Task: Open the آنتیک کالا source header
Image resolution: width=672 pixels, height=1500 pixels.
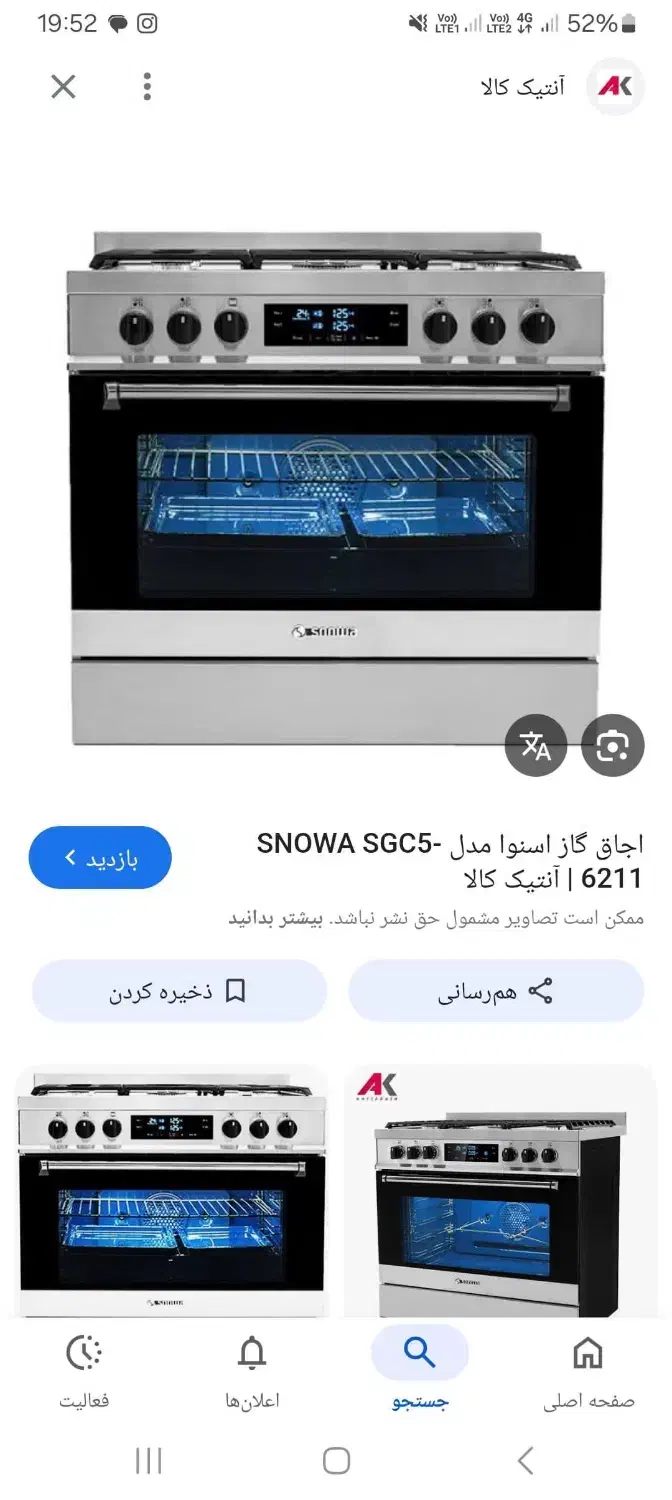Action: point(560,87)
